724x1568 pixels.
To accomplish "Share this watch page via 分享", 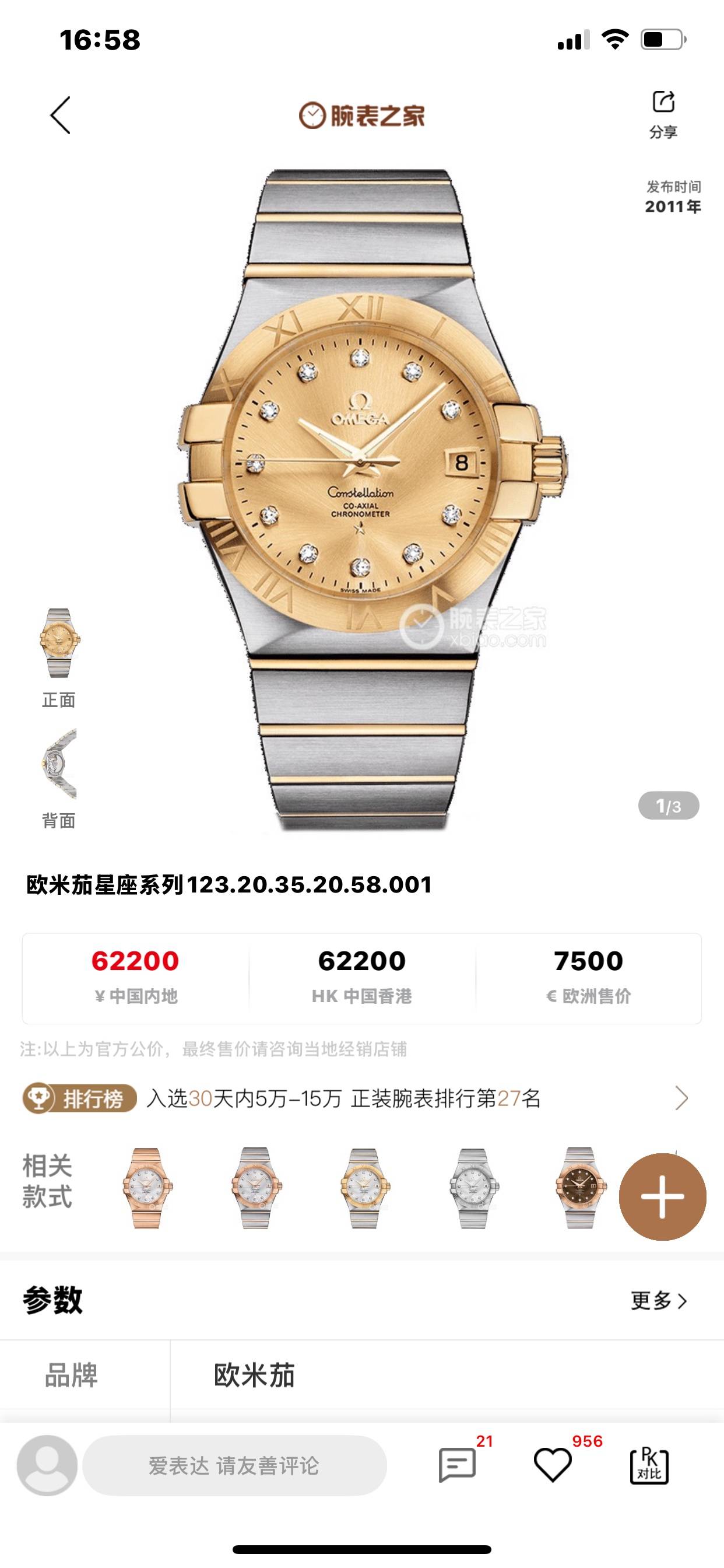I will (663, 114).
